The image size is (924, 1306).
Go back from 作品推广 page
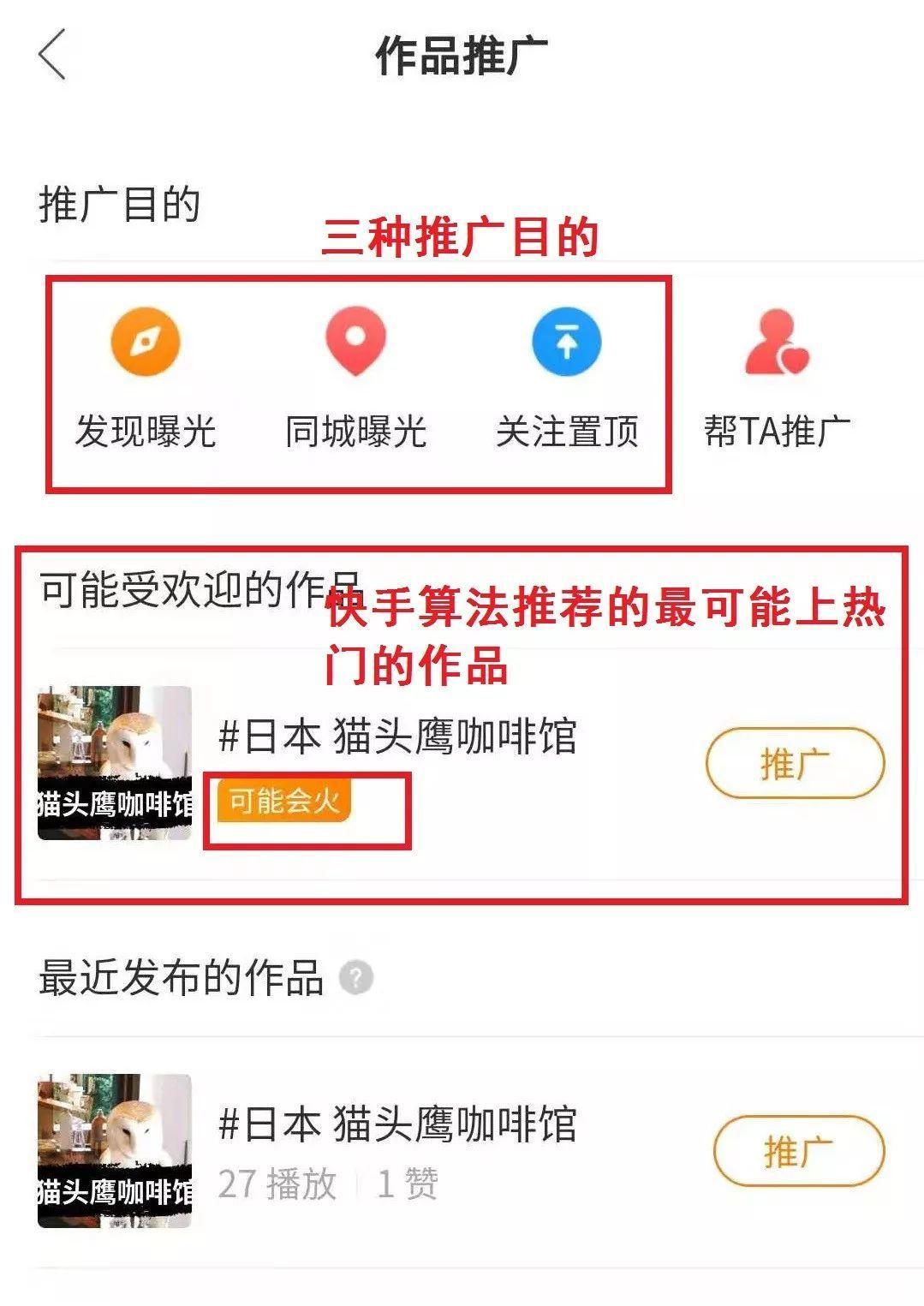[52, 54]
